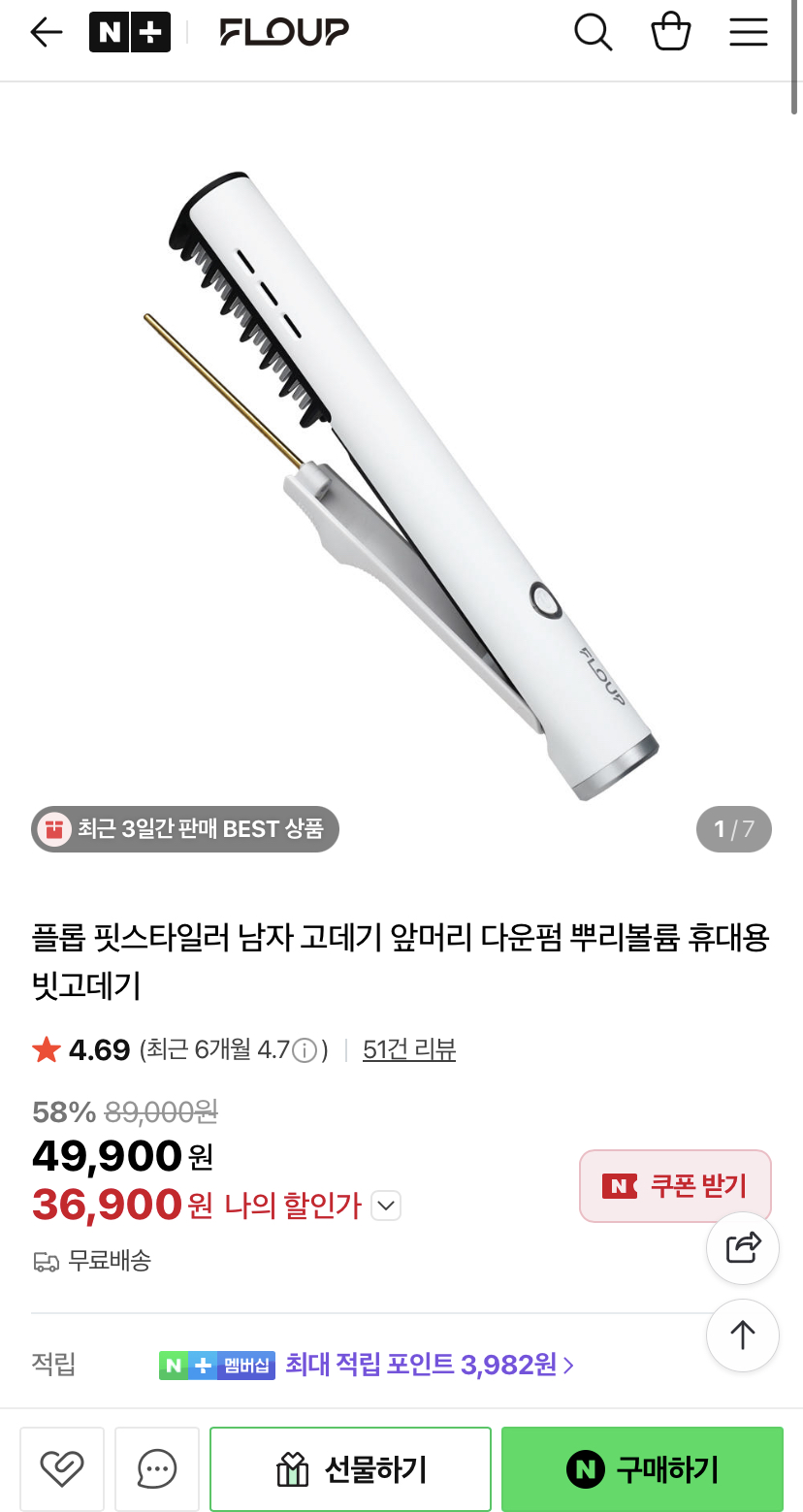This screenshot has width=803, height=1512.
Task: Jump to top with up arrow
Action: click(742, 1335)
